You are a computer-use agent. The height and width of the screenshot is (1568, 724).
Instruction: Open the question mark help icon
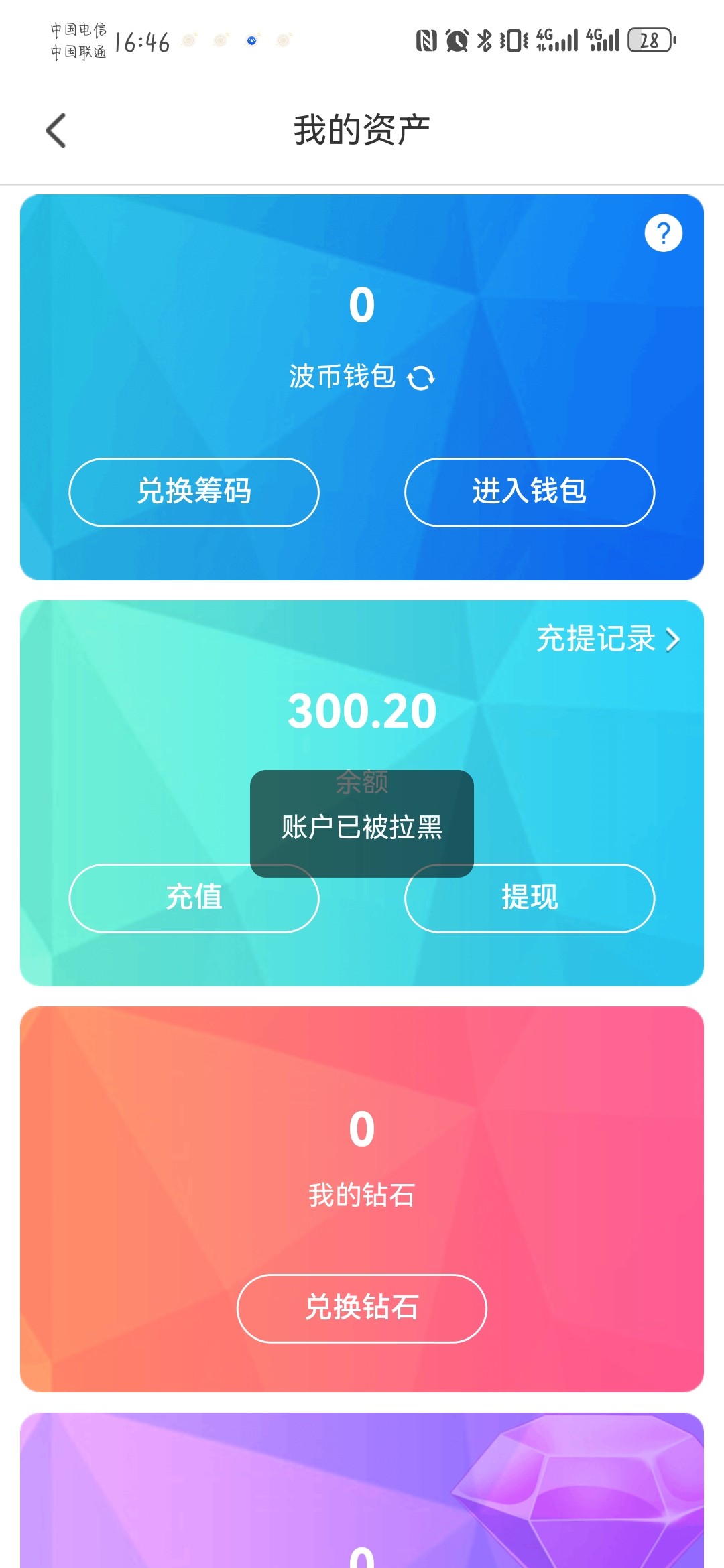pyautogui.click(x=663, y=233)
